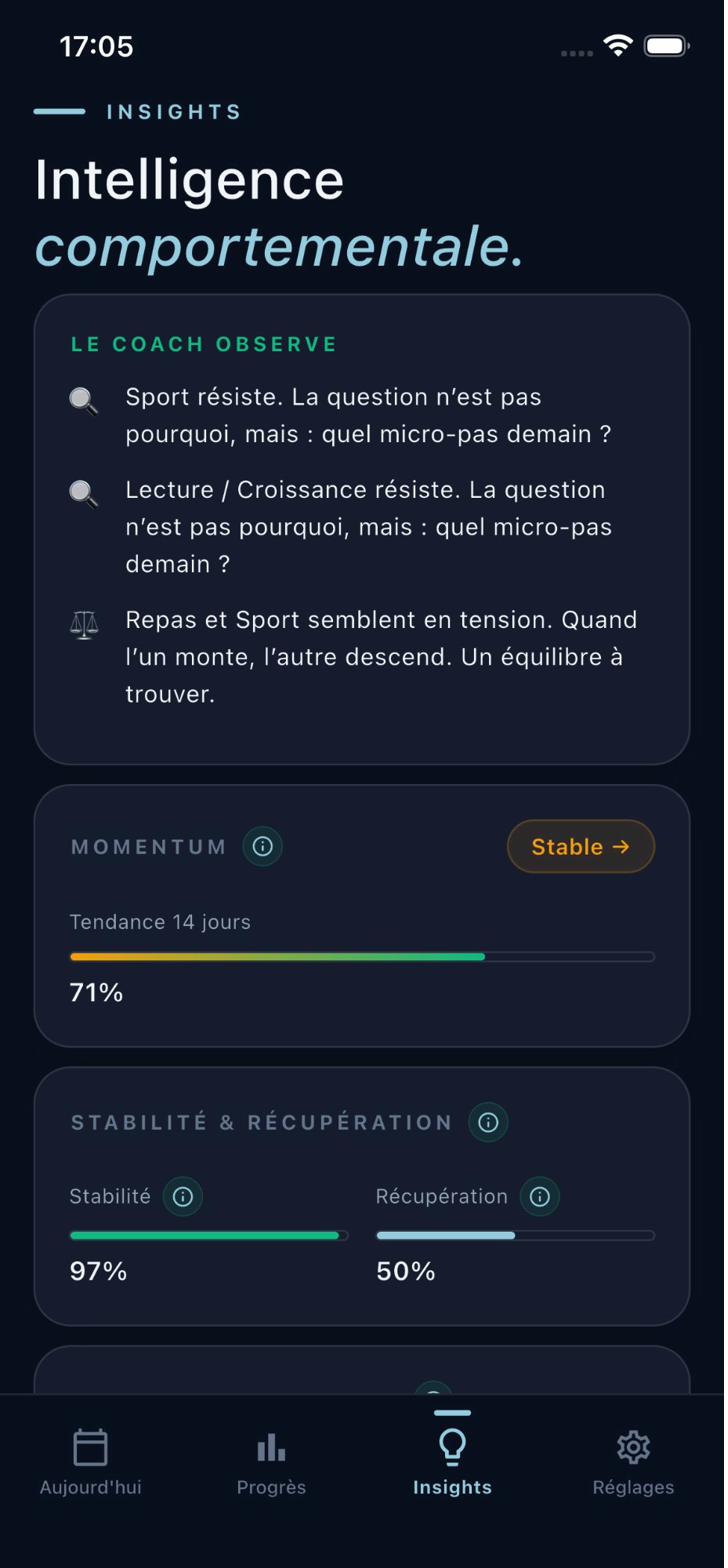Show info about the Récupération metric

point(540,1196)
